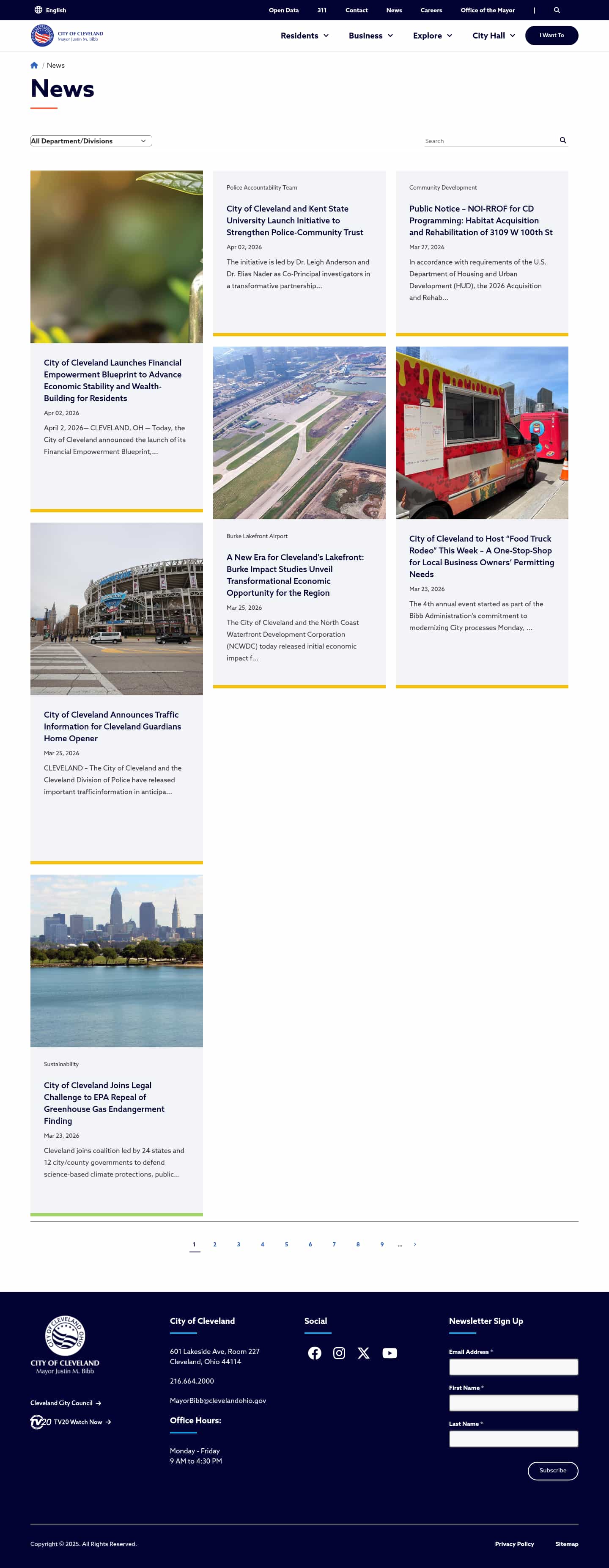Viewport: 609px width, 1568px height.
Task: Open the YouTube channel icon
Action: [x=390, y=1354]
